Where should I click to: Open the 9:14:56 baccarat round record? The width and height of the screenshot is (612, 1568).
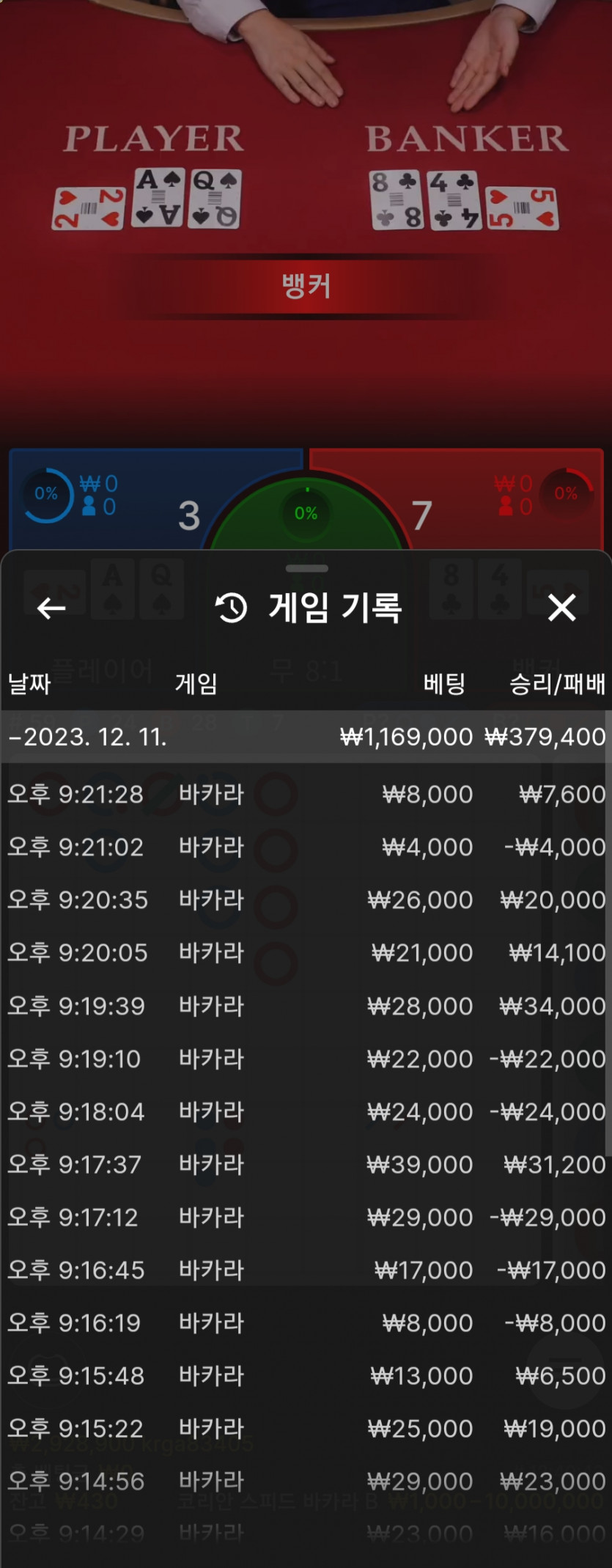pyautogui.click(x=306, y=1481)
